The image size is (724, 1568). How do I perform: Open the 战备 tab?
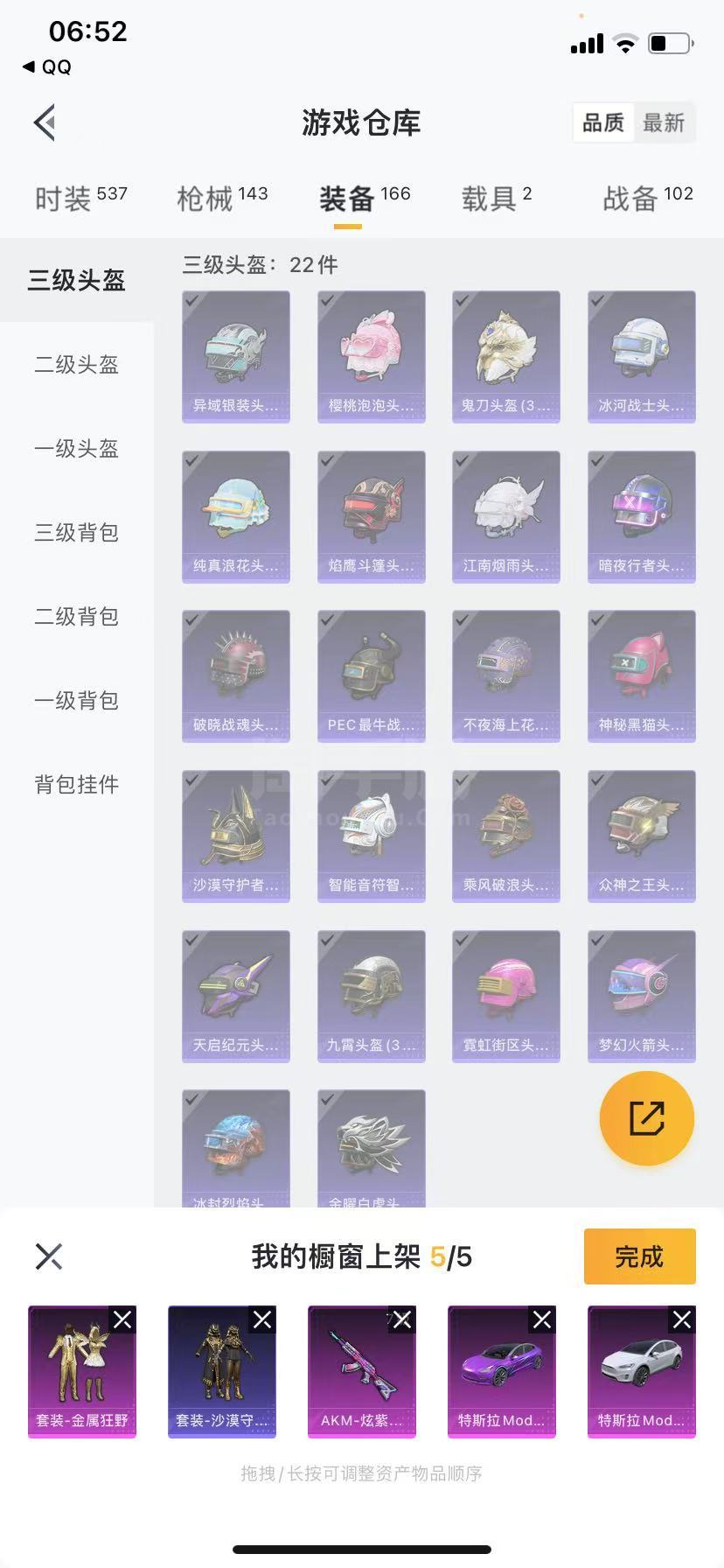point(647,199)
